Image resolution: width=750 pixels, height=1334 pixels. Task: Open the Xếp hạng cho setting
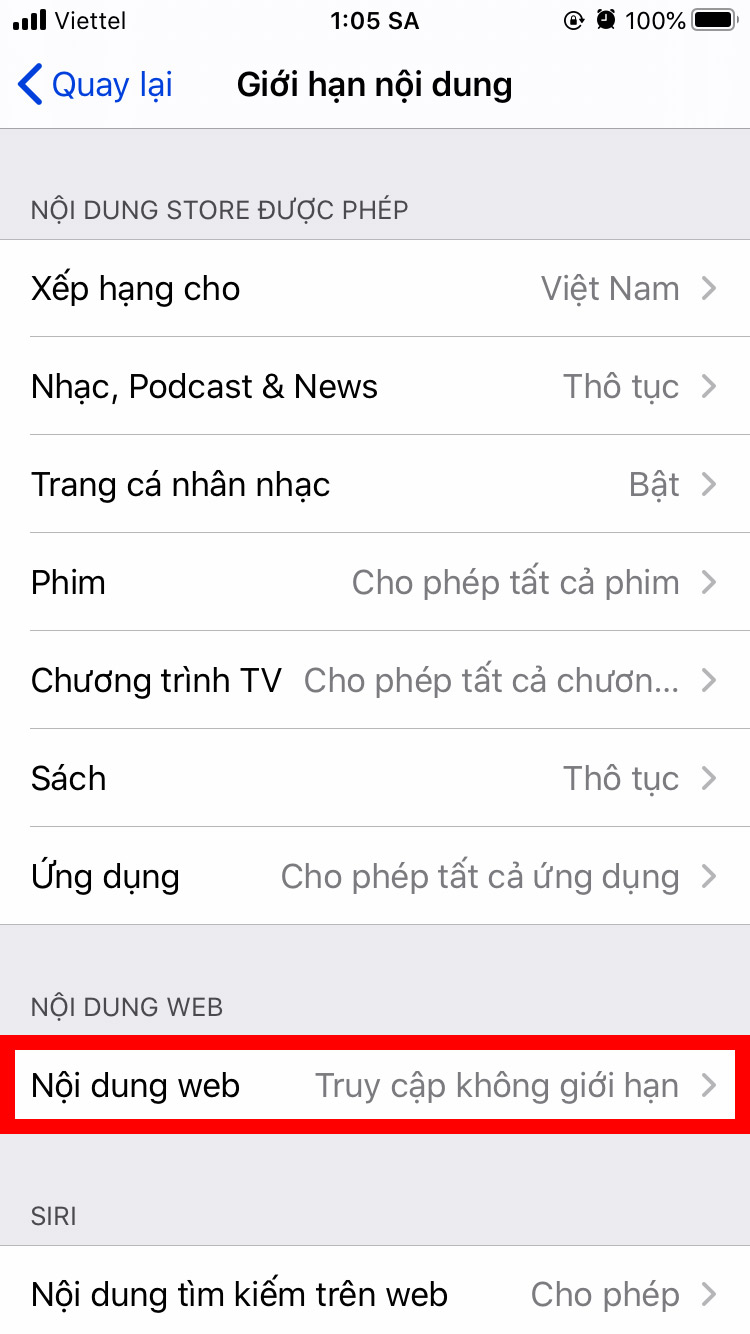[x=375, y=289]
